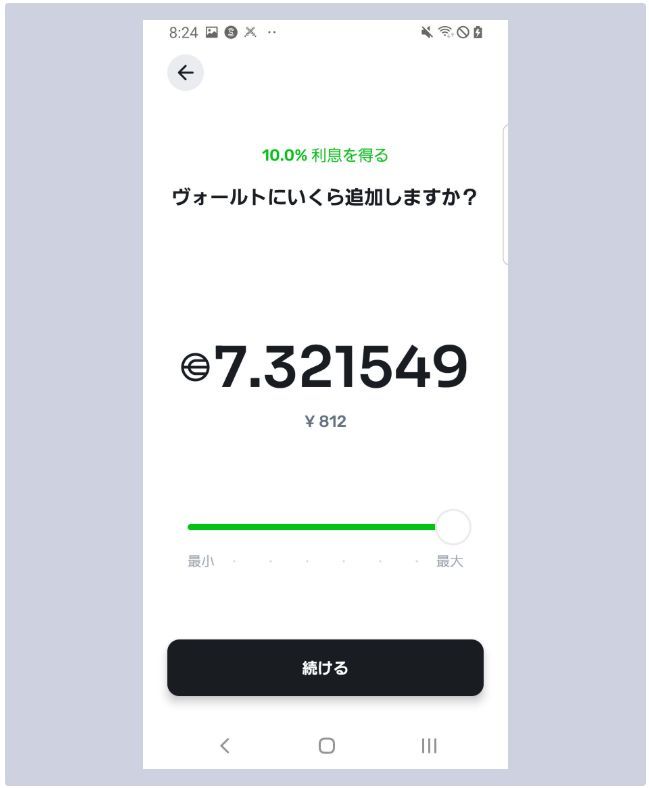Set the slider to the 最小 end
This screenshot has width=649, height=788.
click(x=191, y=527)
